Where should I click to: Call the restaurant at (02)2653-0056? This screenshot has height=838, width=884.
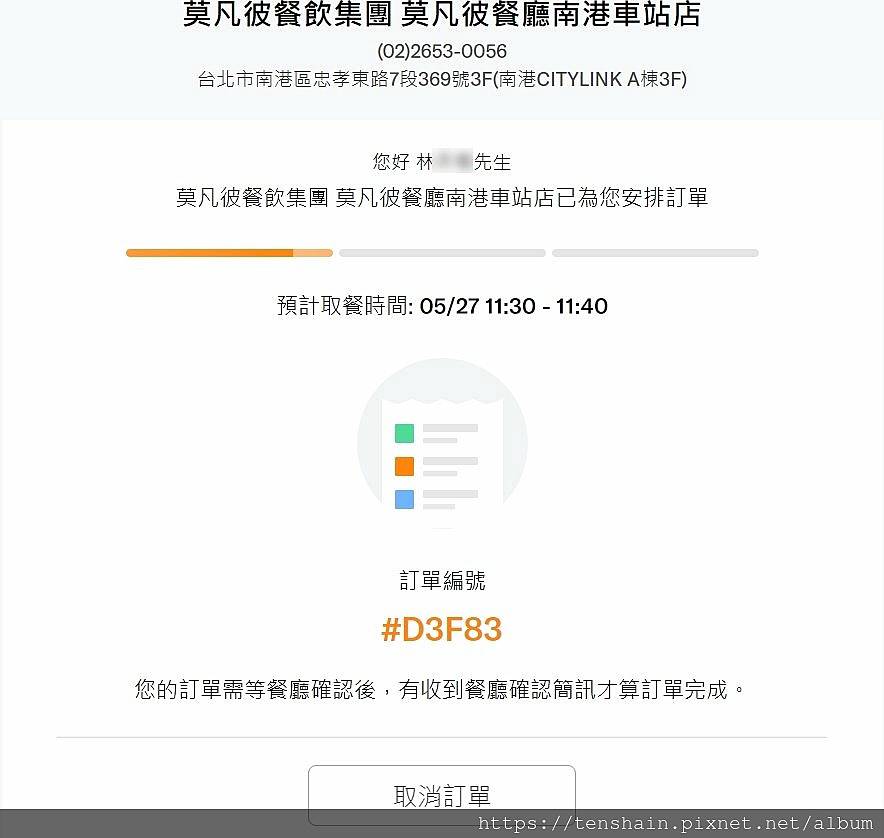(442, 51)
